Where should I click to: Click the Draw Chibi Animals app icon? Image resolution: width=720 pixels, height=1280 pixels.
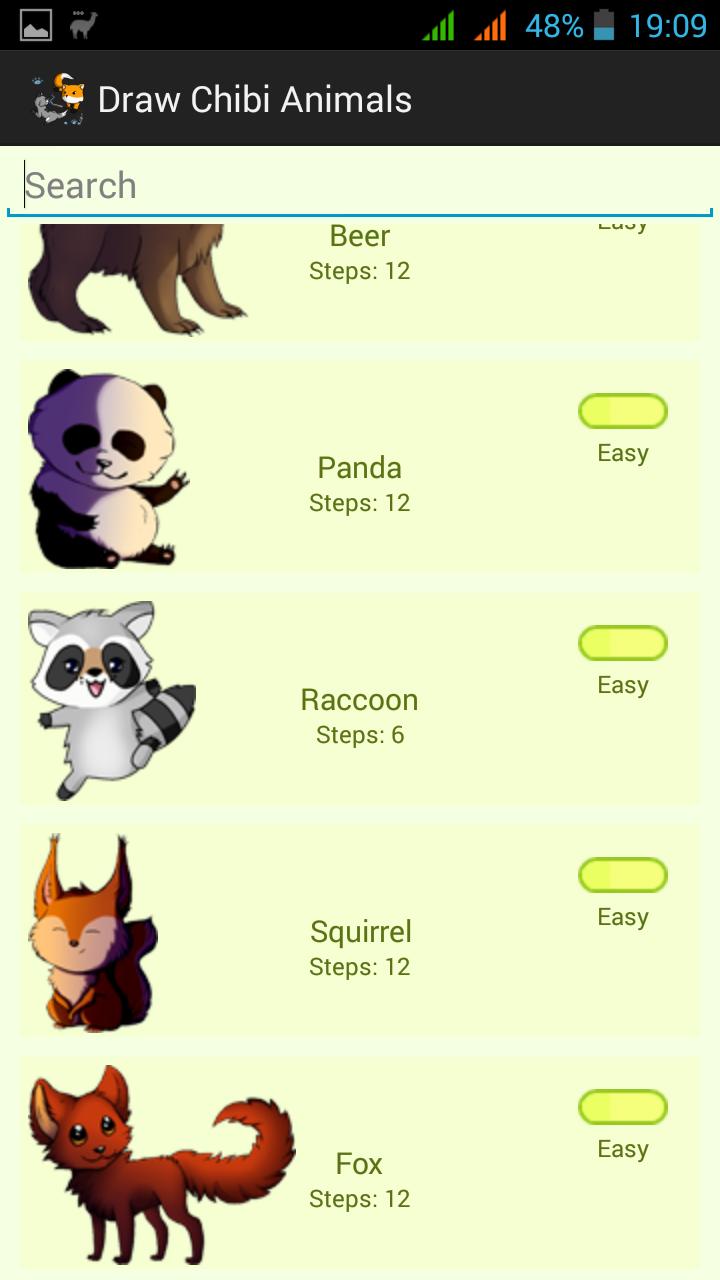tap(52, 97)
